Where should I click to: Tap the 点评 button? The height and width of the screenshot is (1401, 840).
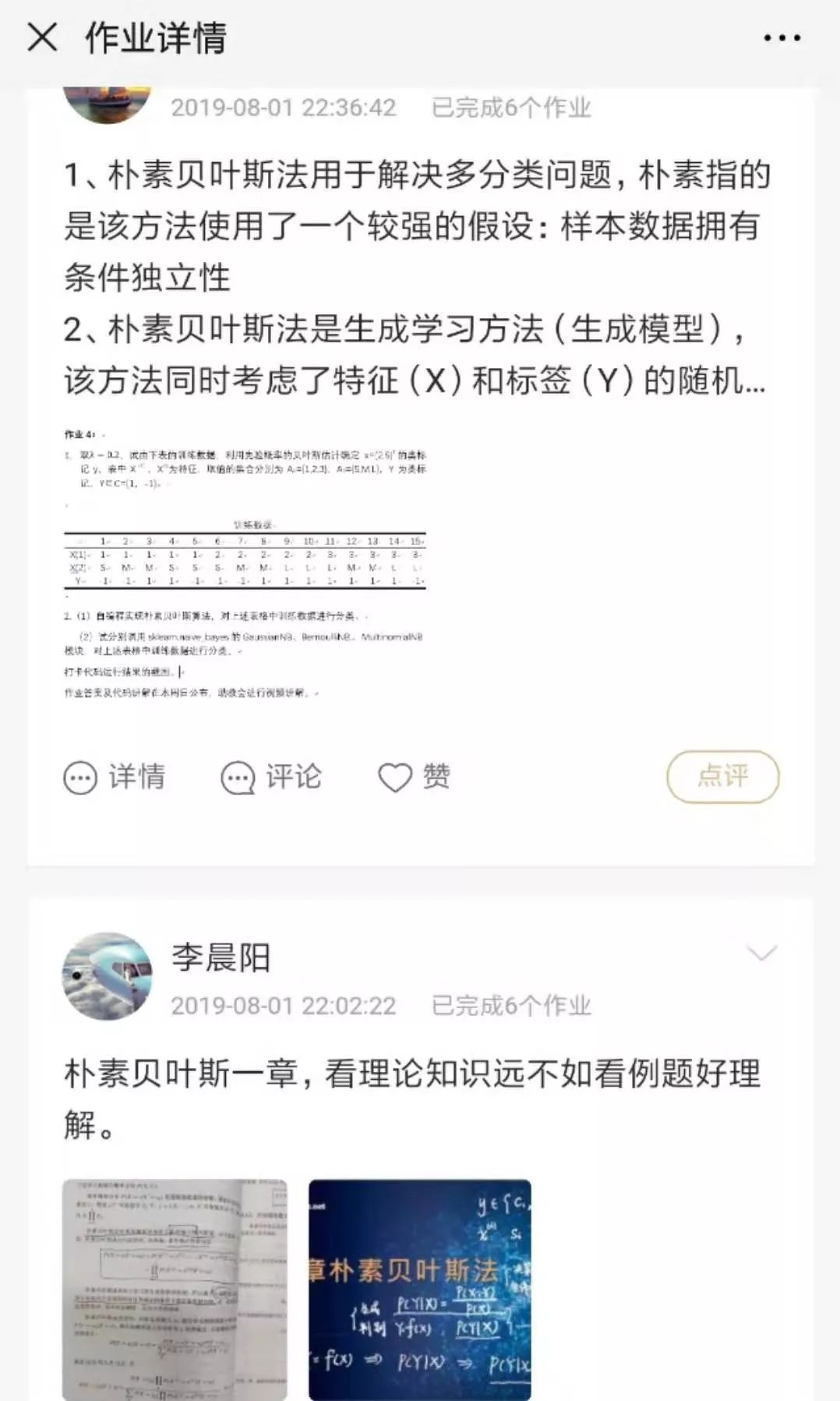(722, 776)
